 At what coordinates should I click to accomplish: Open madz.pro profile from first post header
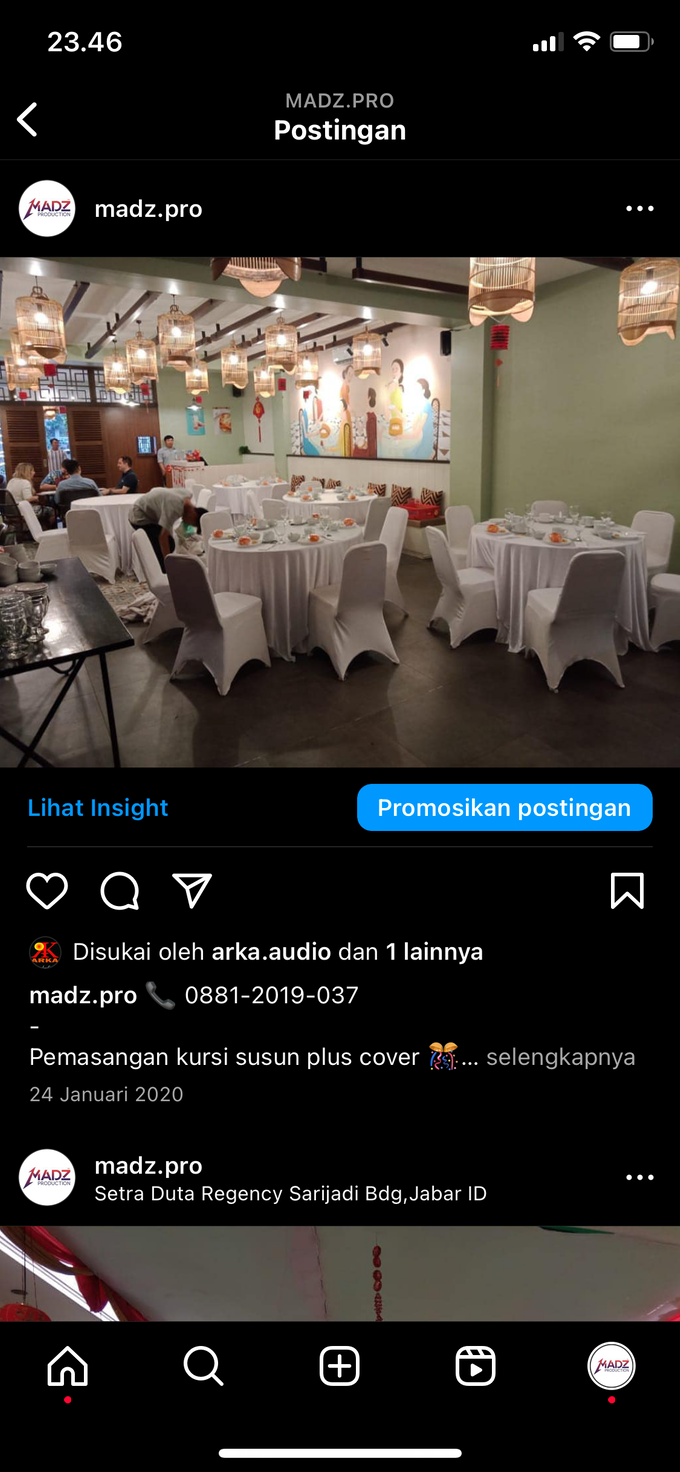[x=148, y=209]
